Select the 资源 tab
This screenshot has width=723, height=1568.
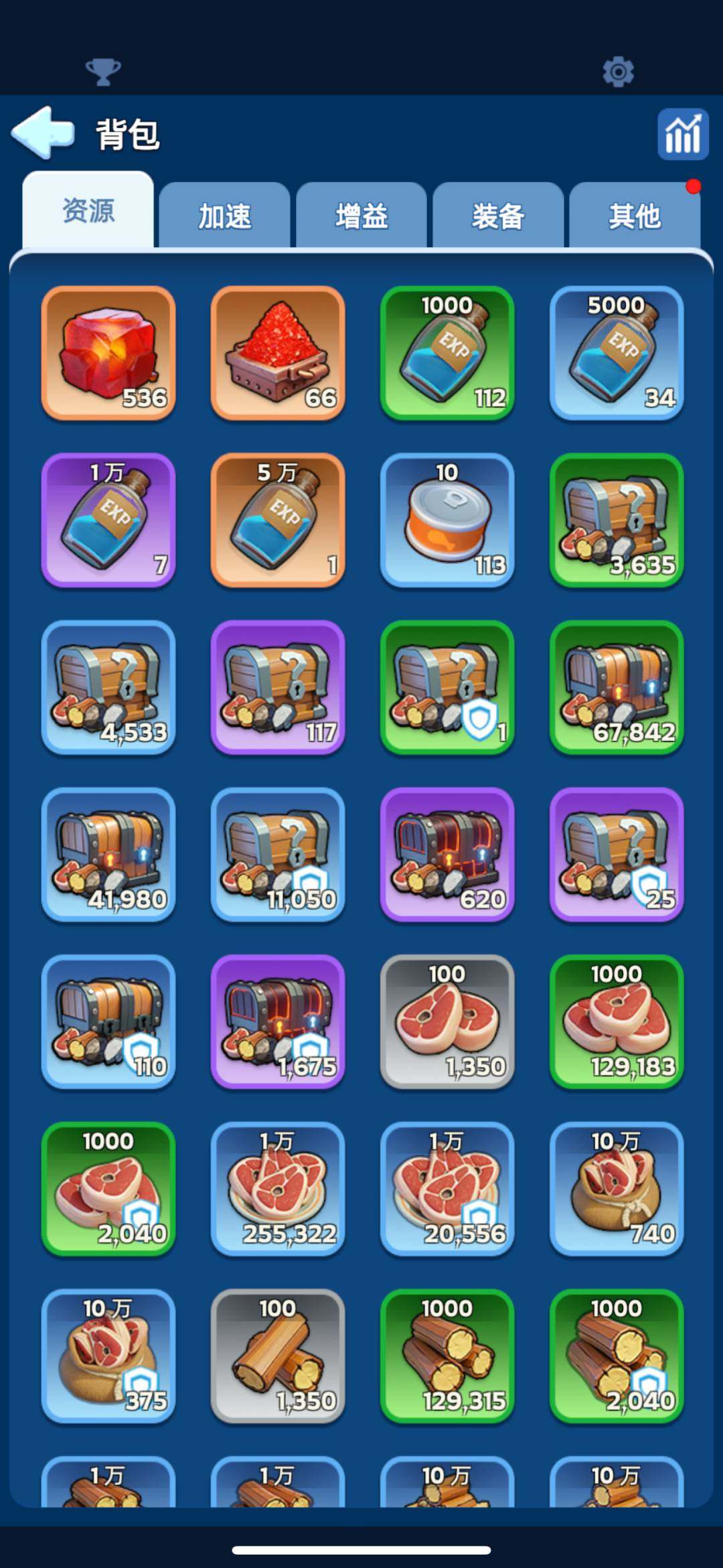(x=88, y=210)
